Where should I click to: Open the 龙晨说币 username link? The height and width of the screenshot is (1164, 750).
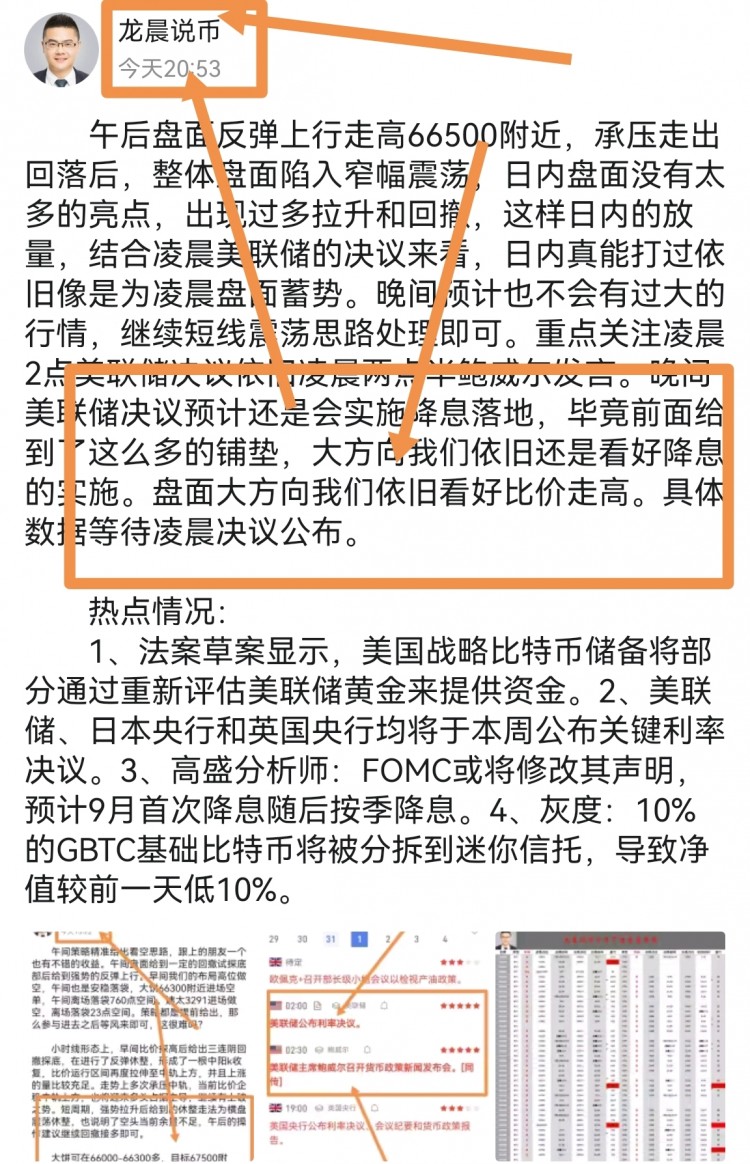(168, 30)
